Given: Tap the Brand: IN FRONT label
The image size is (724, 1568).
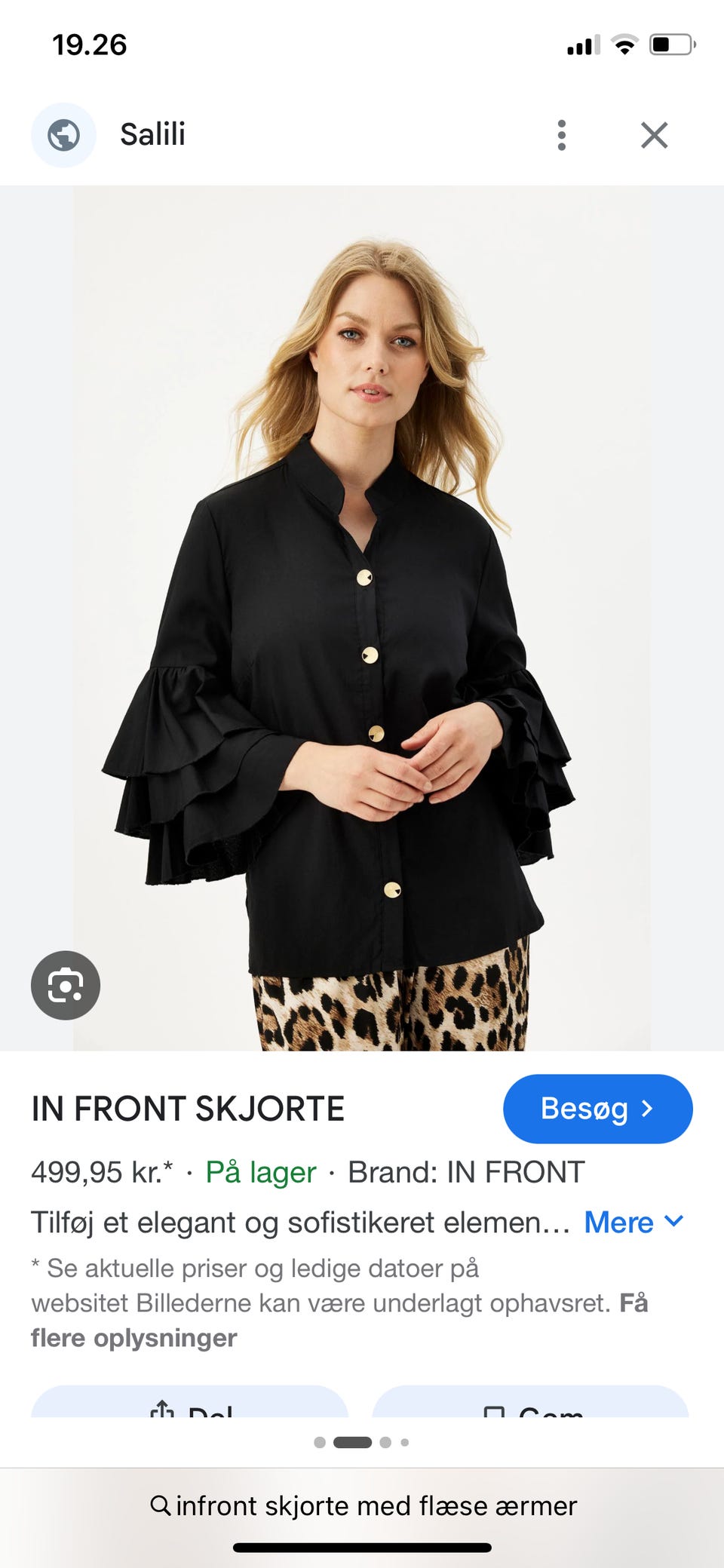Looking at the screenshot, I should point(465,1172).
